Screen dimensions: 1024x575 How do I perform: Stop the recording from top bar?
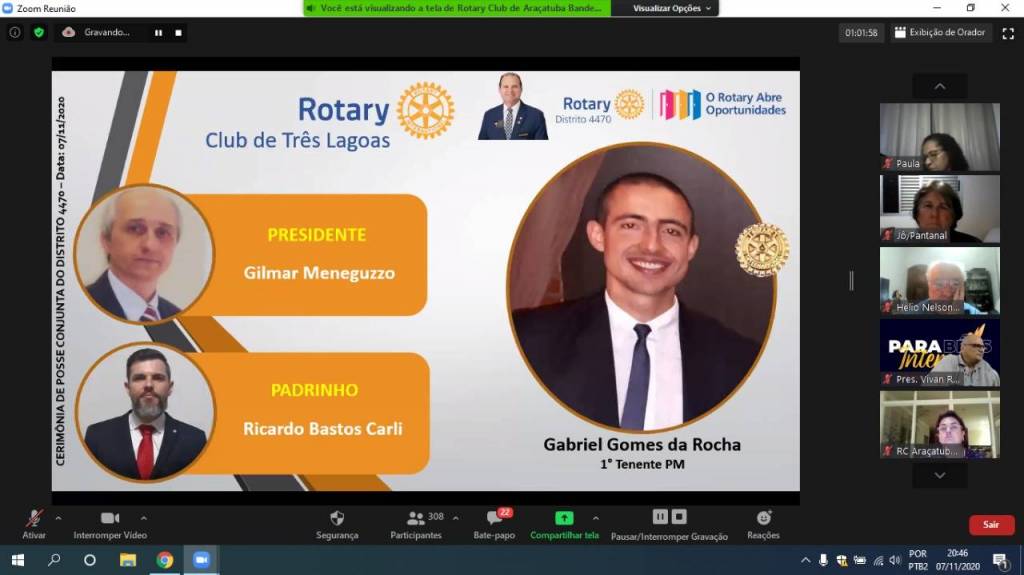click(x=178, y=32)
